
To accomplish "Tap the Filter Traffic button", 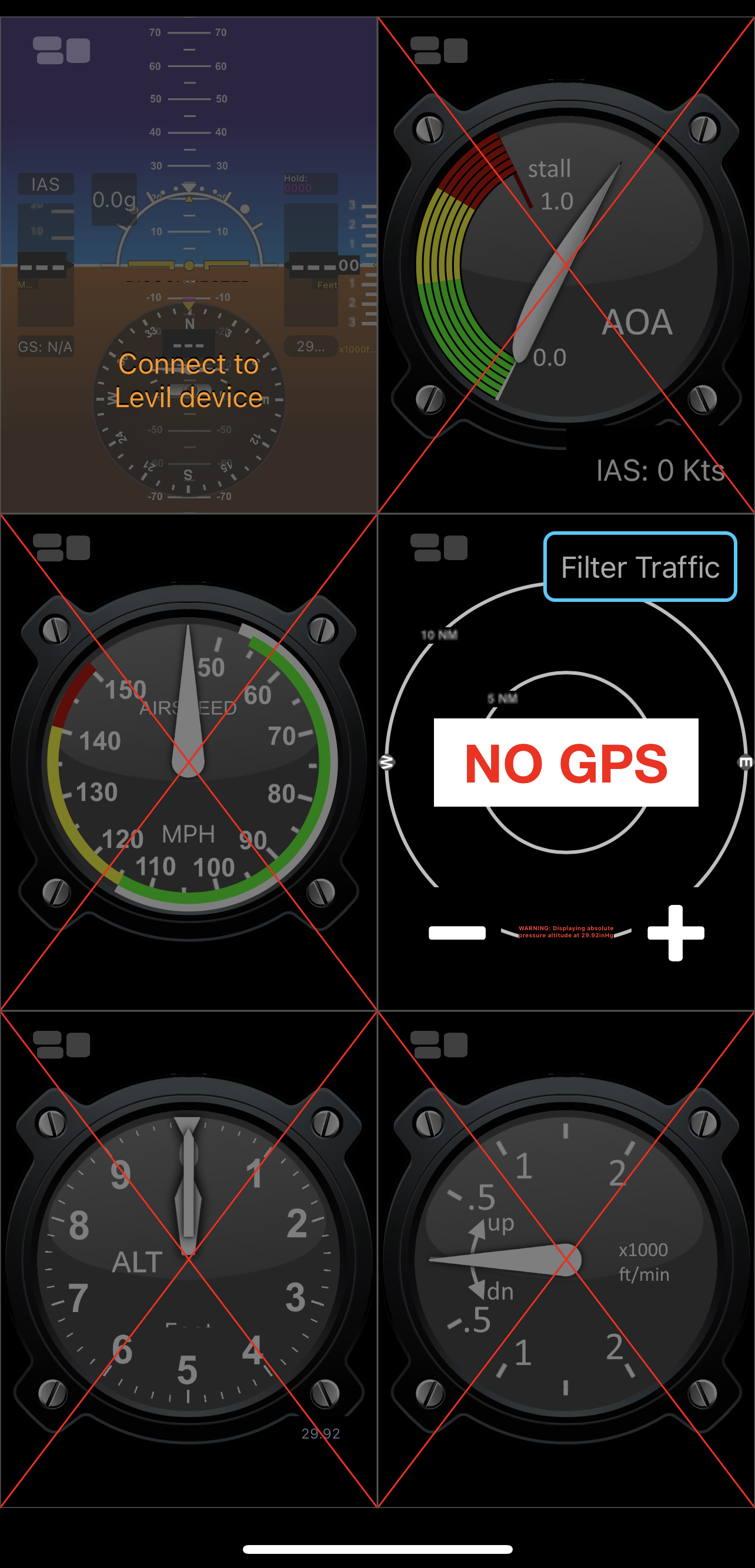I will (640, 567).
